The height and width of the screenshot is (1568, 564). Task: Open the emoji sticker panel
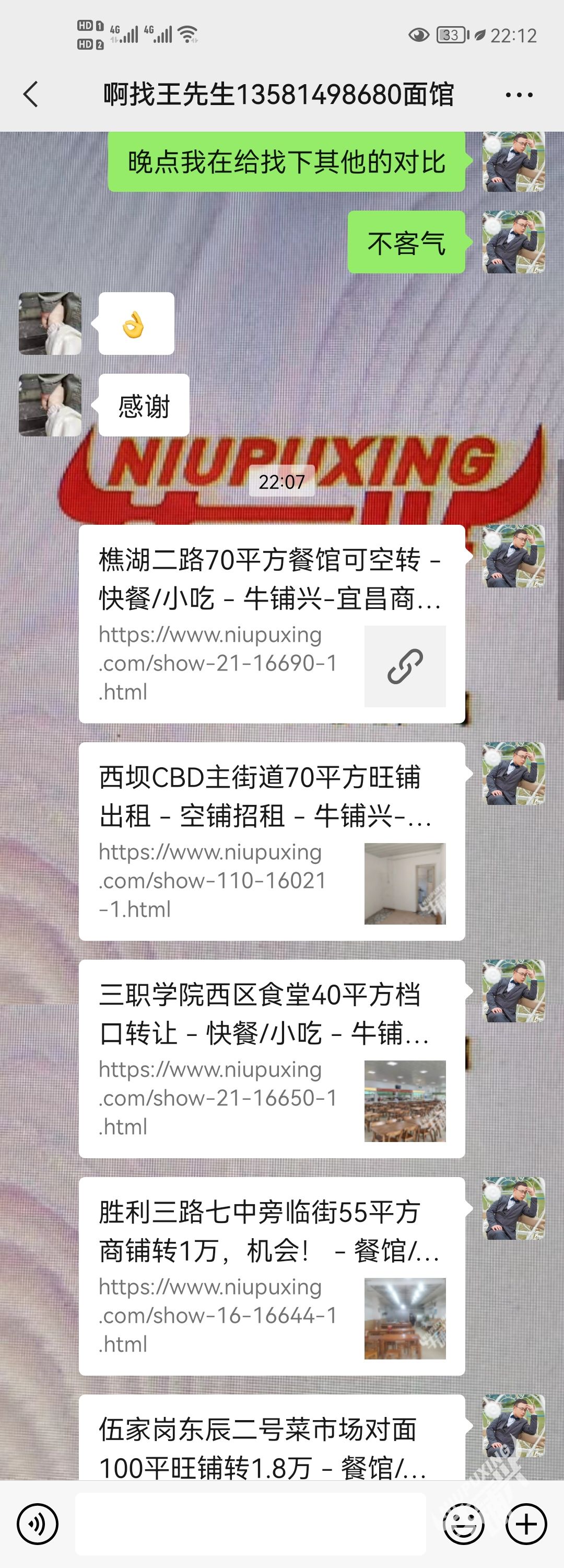[x=464, y=1524]
